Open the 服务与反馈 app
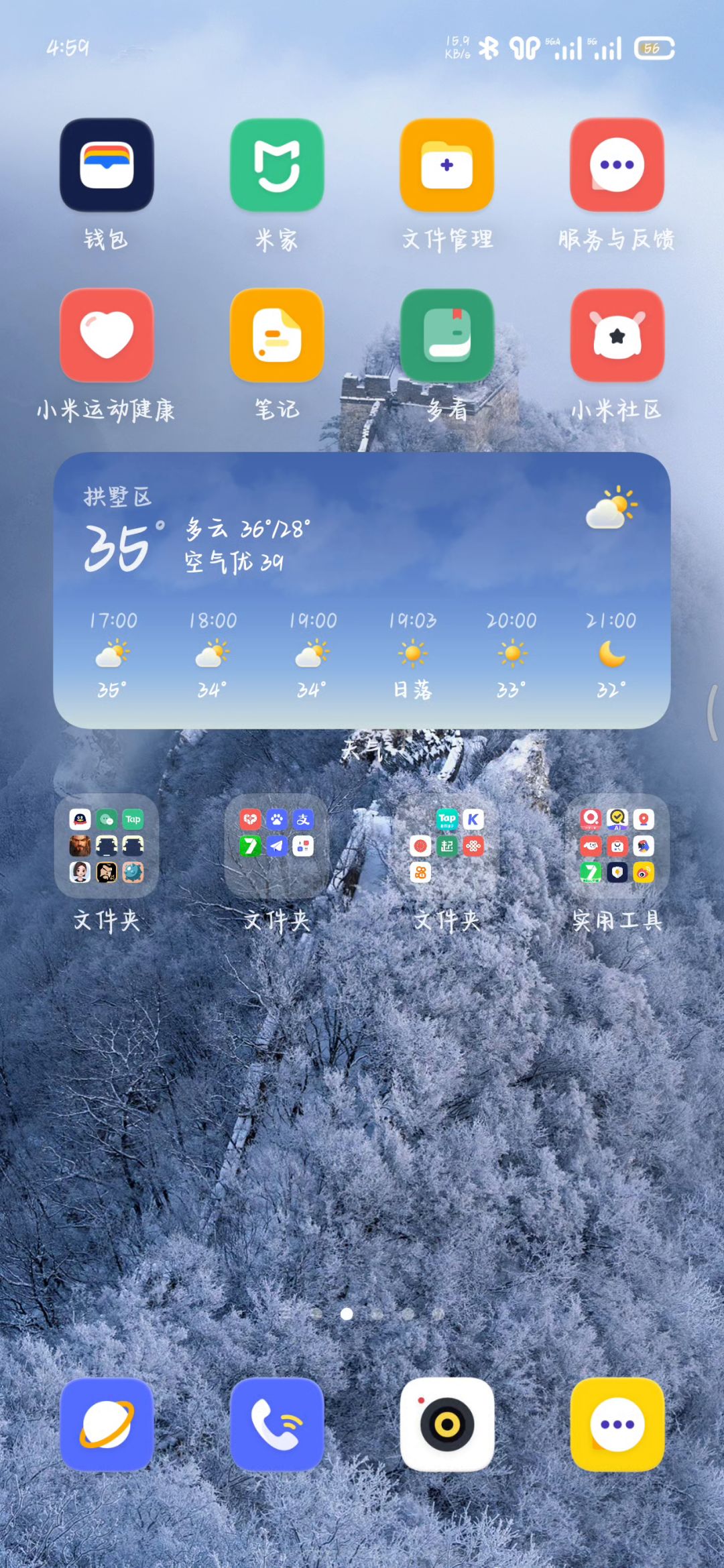The width and height of the screenshot is (724, 1568). [x=617, y=166]
